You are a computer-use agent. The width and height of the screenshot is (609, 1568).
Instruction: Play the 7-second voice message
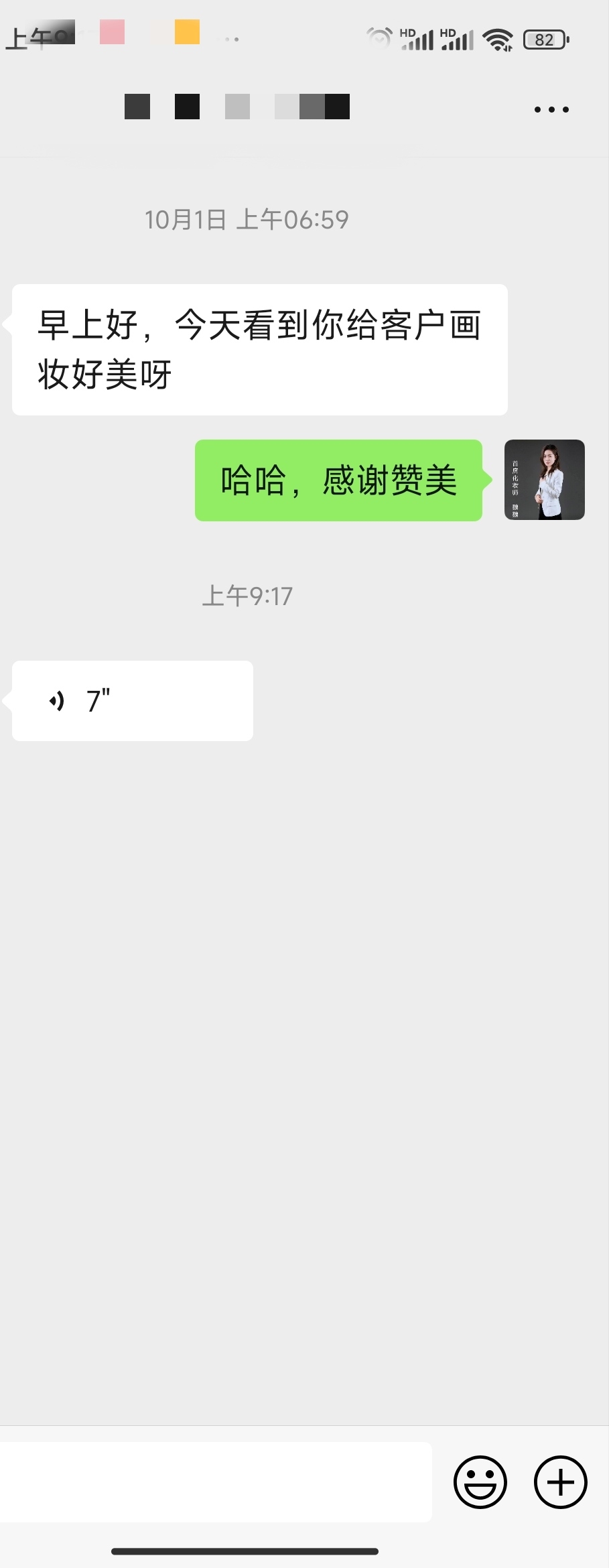(x=132, y=701)
